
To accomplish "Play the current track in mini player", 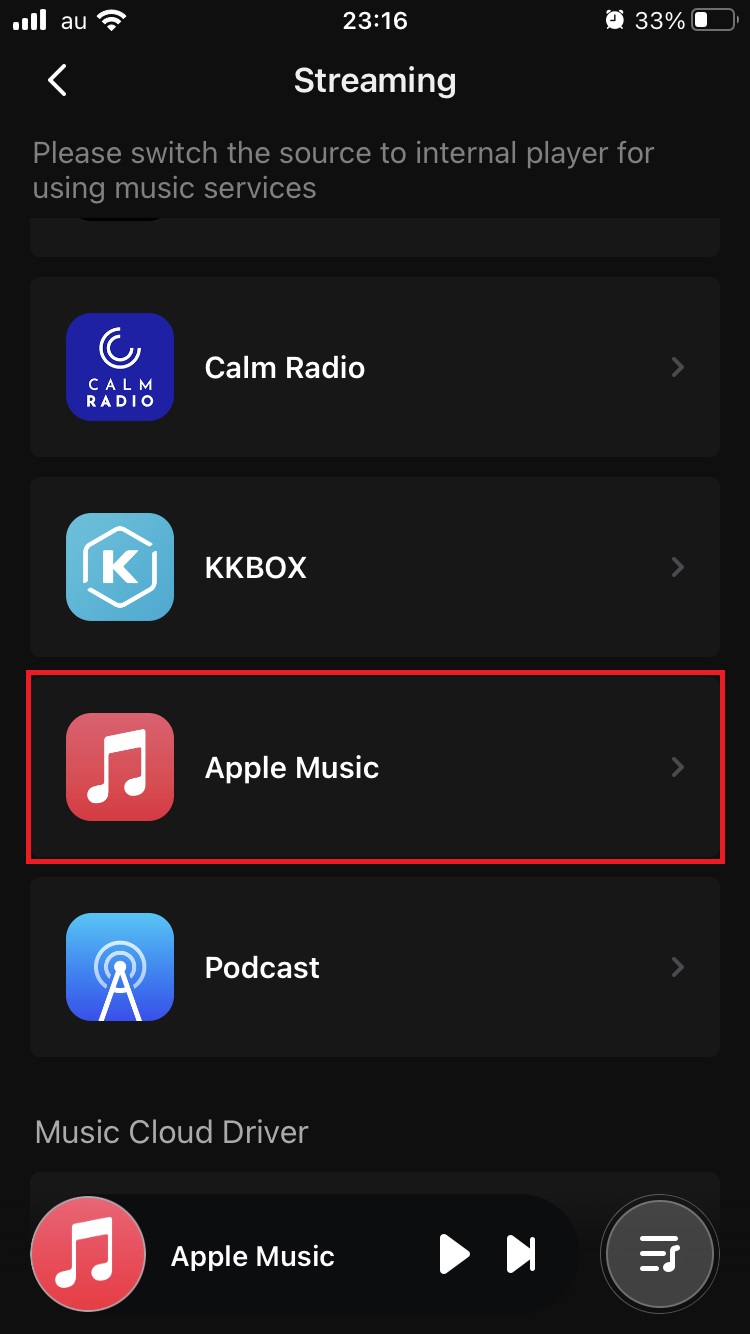I will (x=454, y=1254).
